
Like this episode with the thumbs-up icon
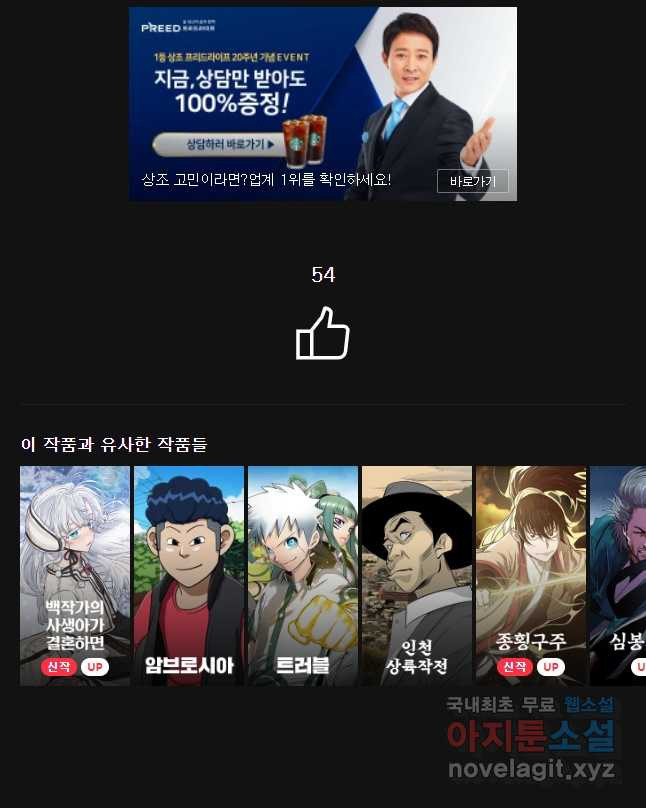tap(322, 333)
